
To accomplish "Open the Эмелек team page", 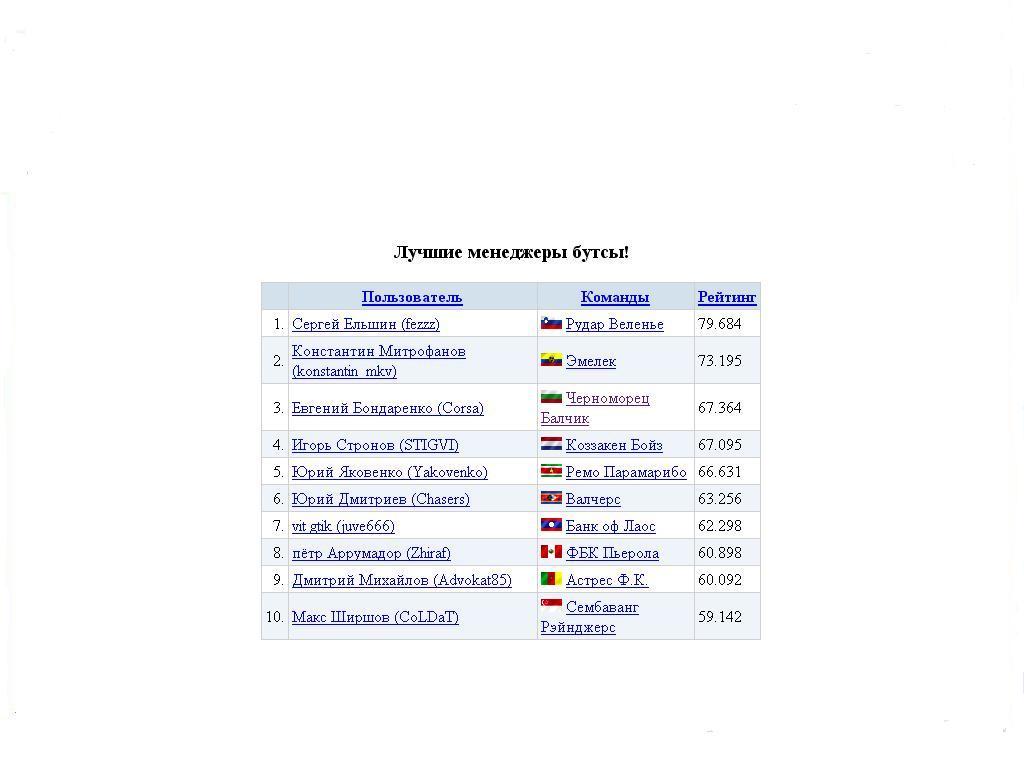I will (590, 361).
